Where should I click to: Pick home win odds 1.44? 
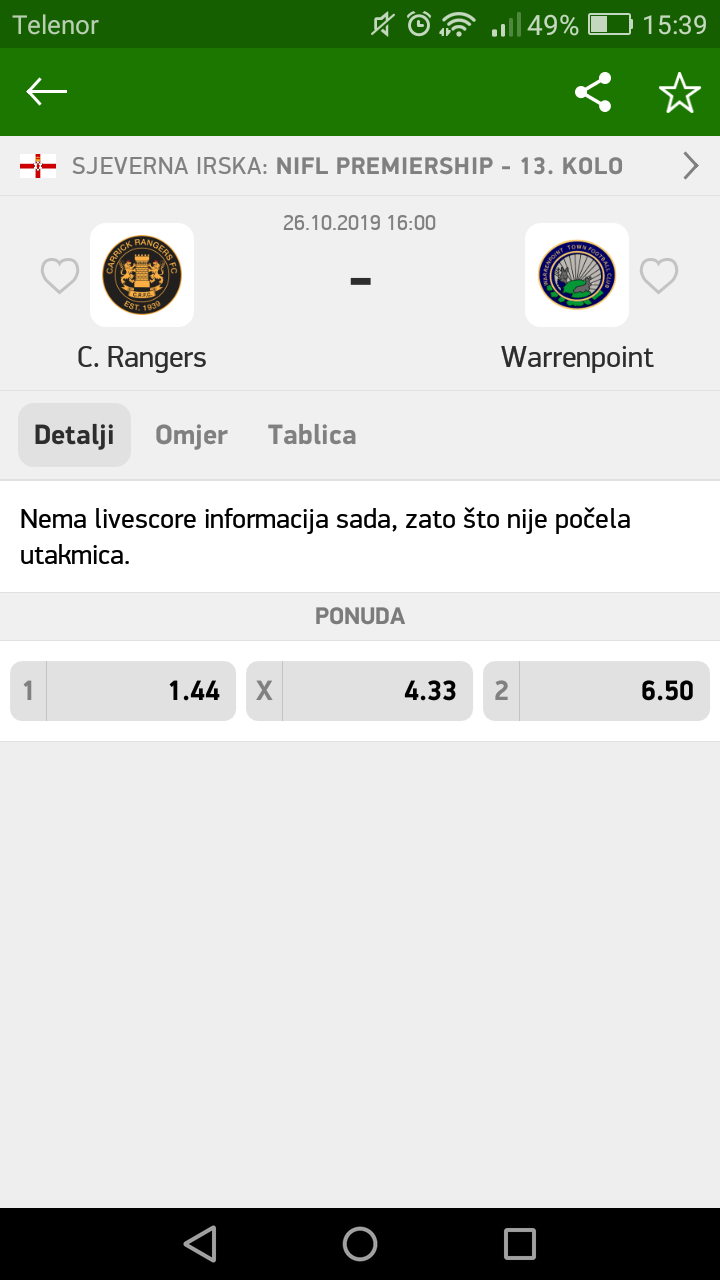(x=123, y=691)
